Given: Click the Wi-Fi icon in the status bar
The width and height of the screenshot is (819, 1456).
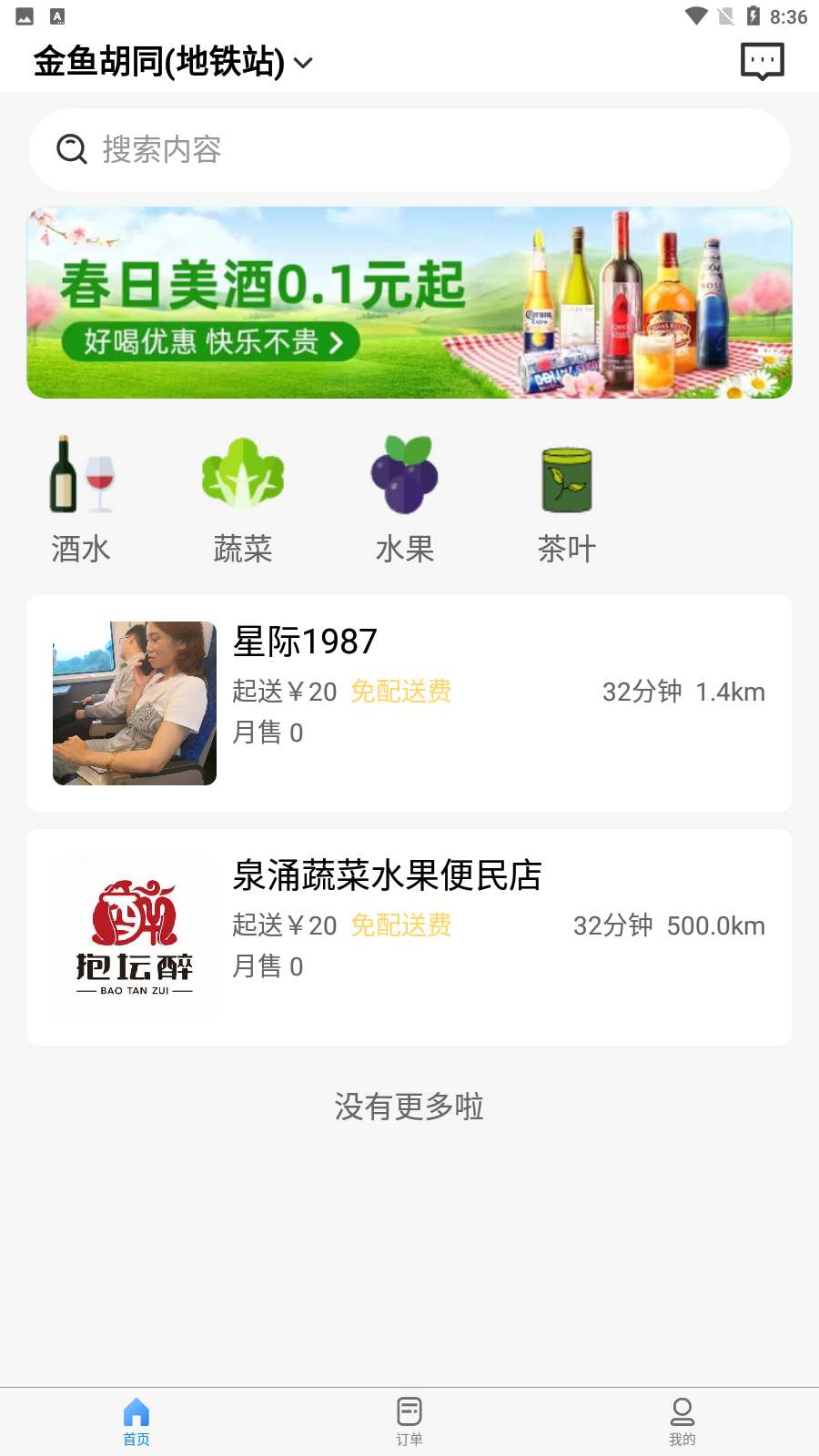Looking at the screenshot, I should tap(696, 15).
